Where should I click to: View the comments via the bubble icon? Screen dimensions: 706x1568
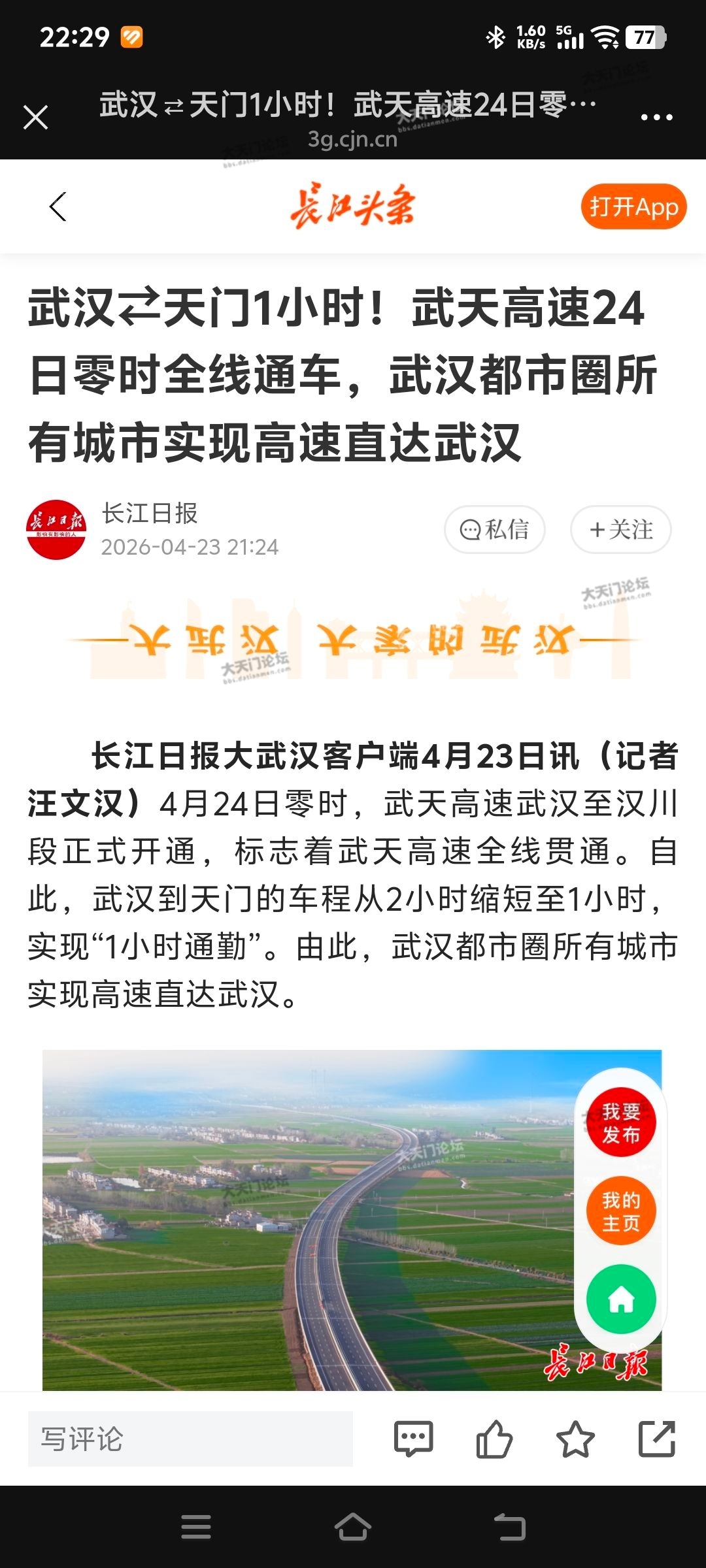413,1439
